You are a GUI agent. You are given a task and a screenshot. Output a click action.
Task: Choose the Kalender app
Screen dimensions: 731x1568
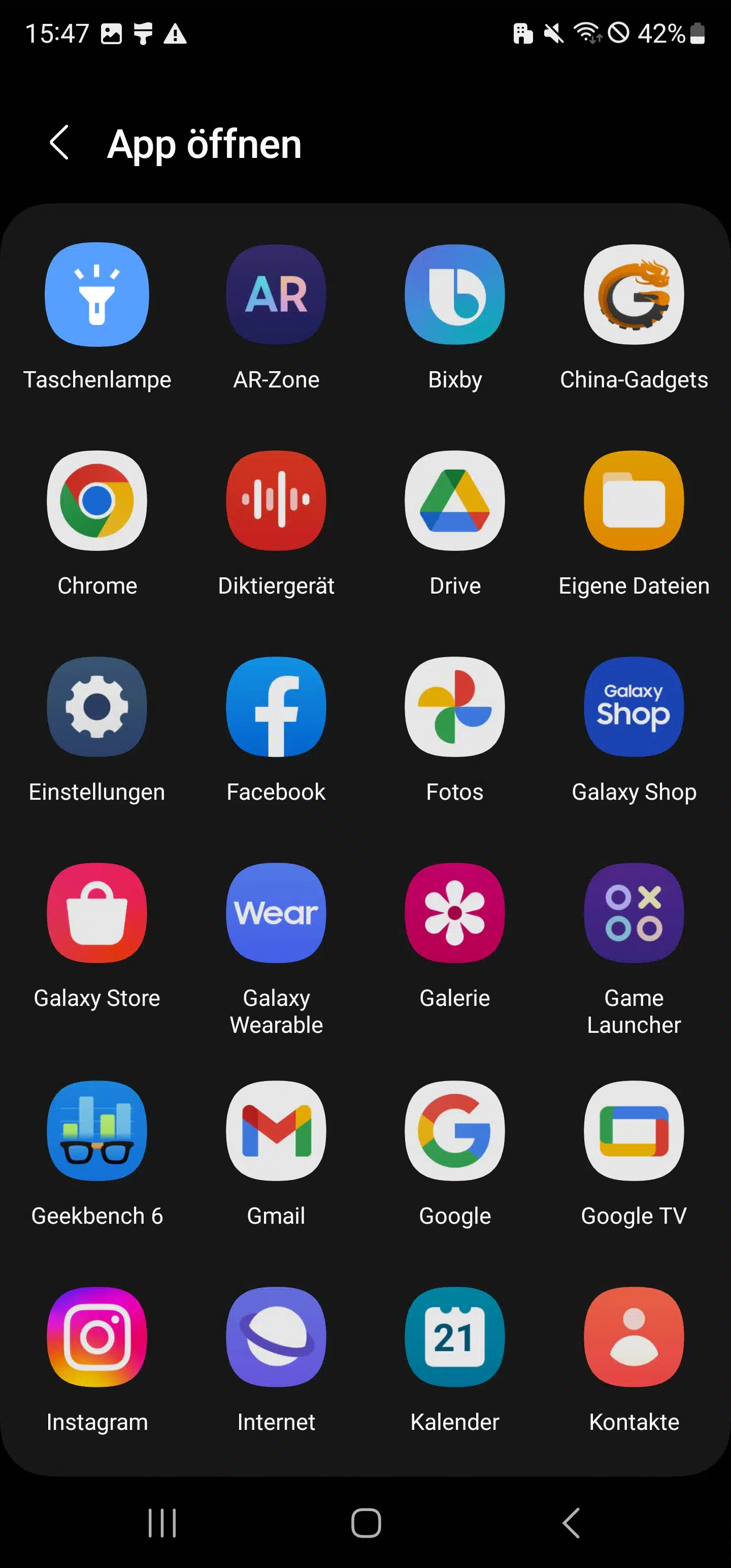tap(455, 1337)
